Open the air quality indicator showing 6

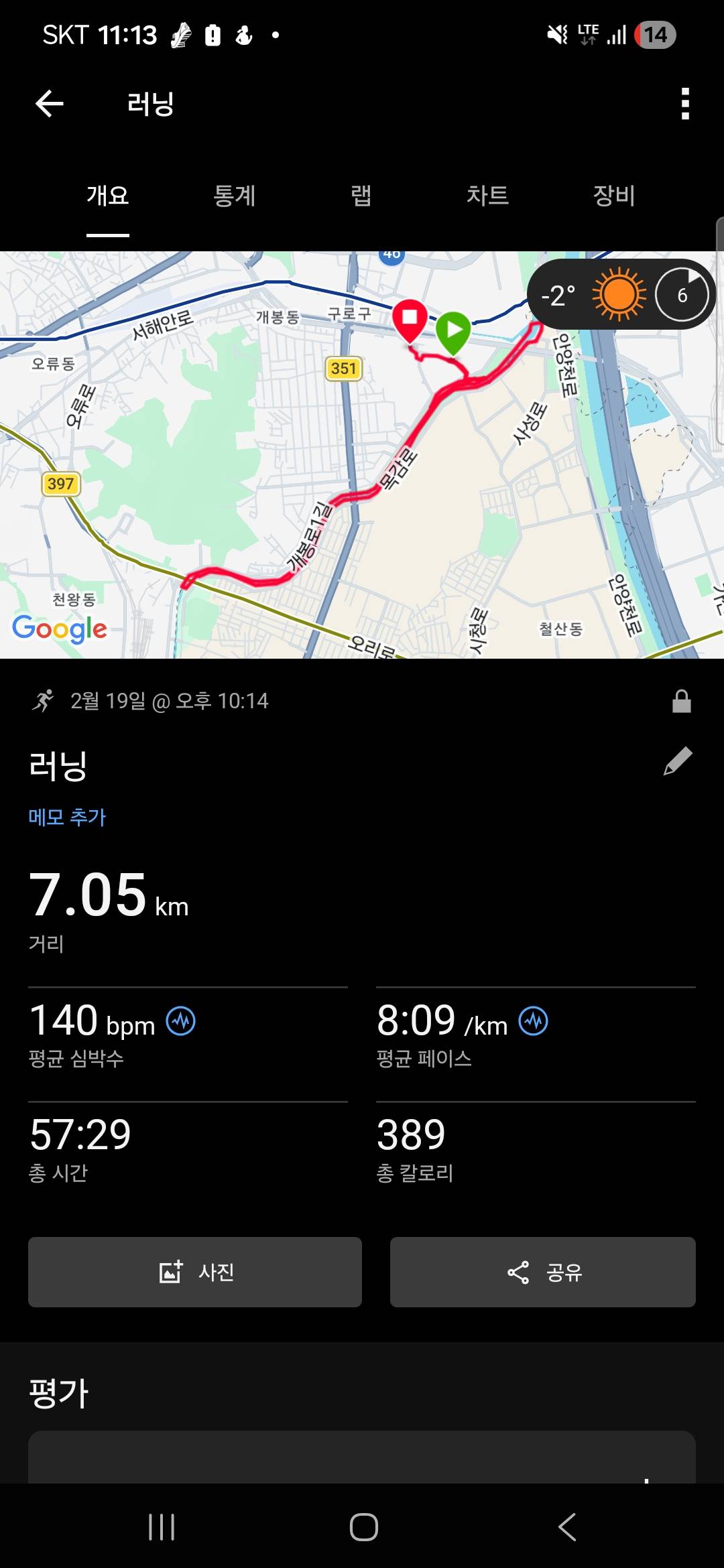click(682, 295)
